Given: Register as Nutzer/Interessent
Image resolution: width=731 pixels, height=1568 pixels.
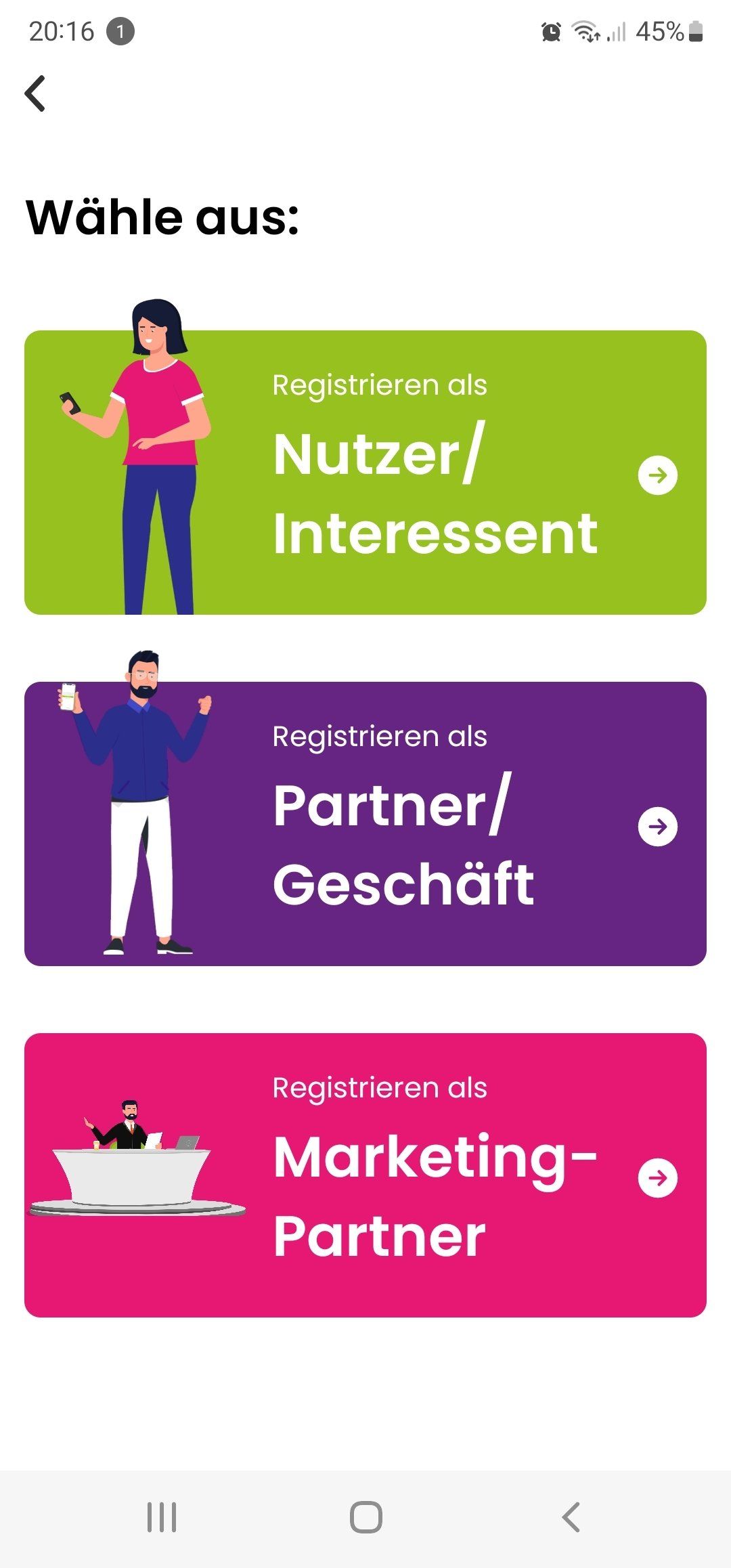Looking at the screenshot, I should click(365, 473).
